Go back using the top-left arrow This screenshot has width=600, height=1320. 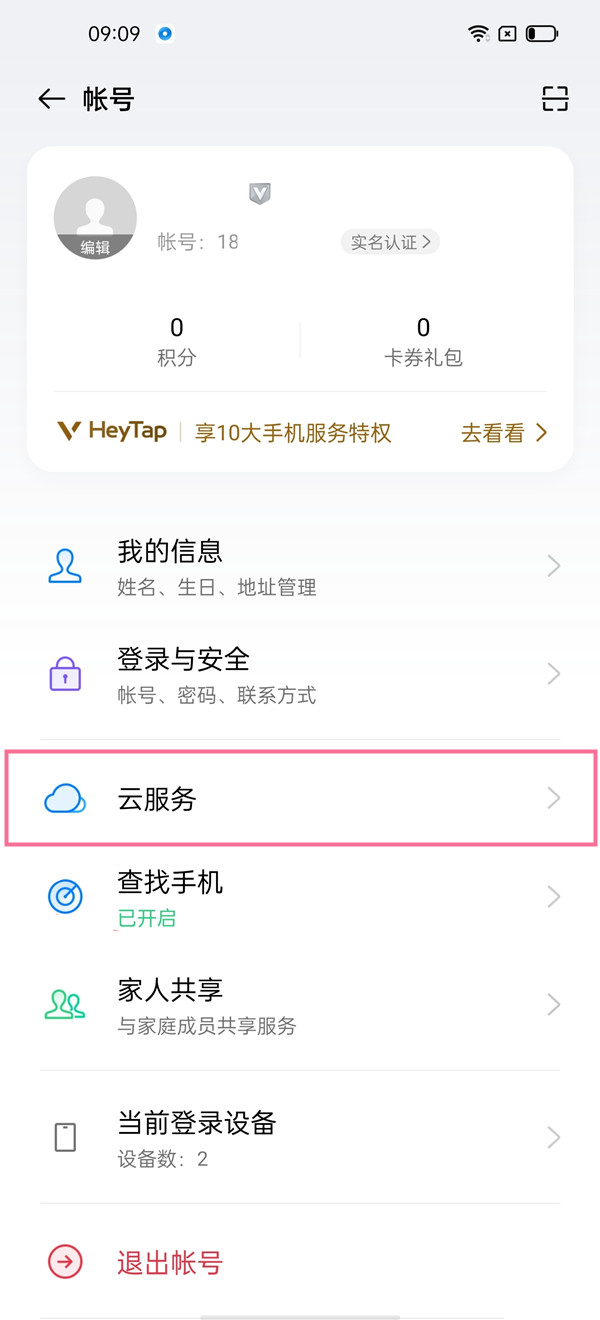click(51, 98)
